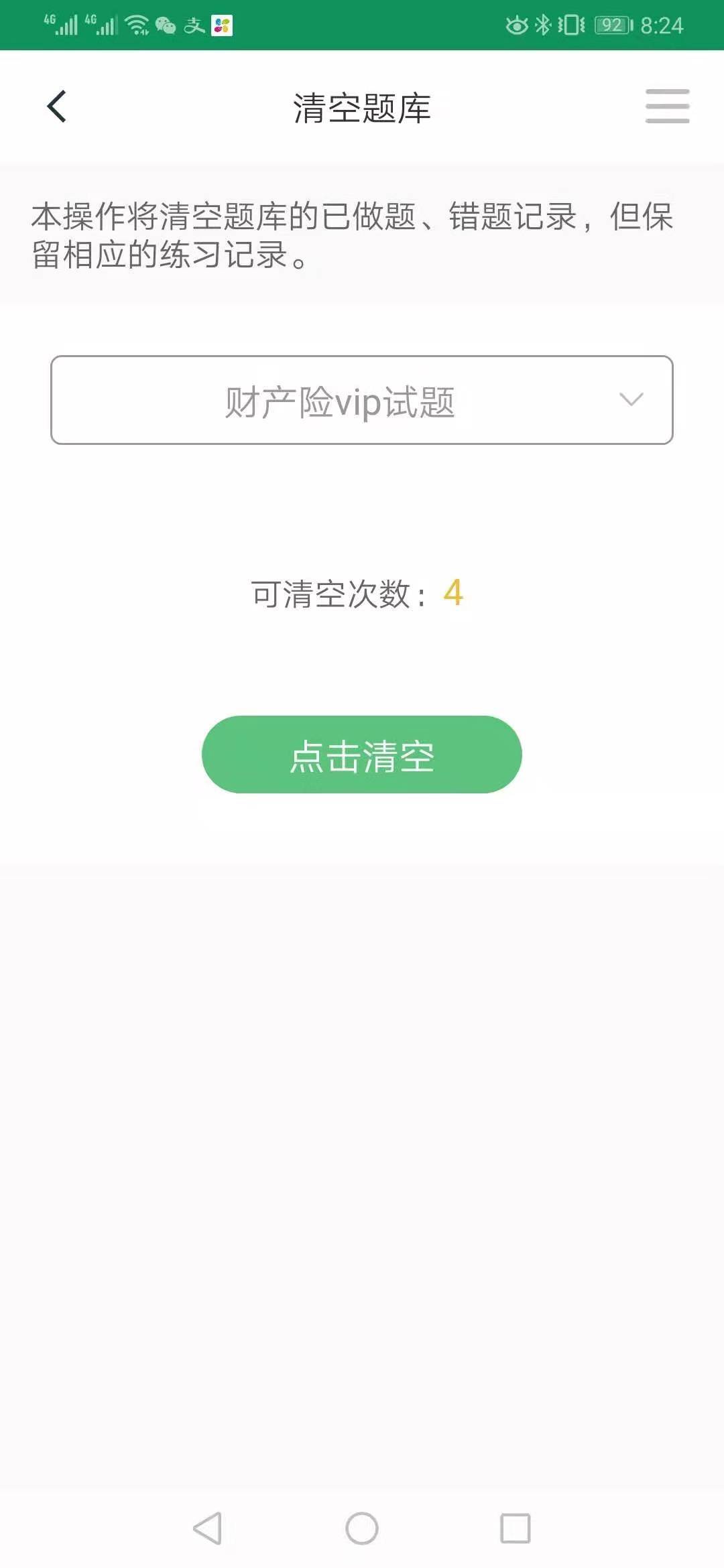Expand the 财产险vip试题 dropdown
Screen dimensions: 724x1568
(x=362, y=400)
